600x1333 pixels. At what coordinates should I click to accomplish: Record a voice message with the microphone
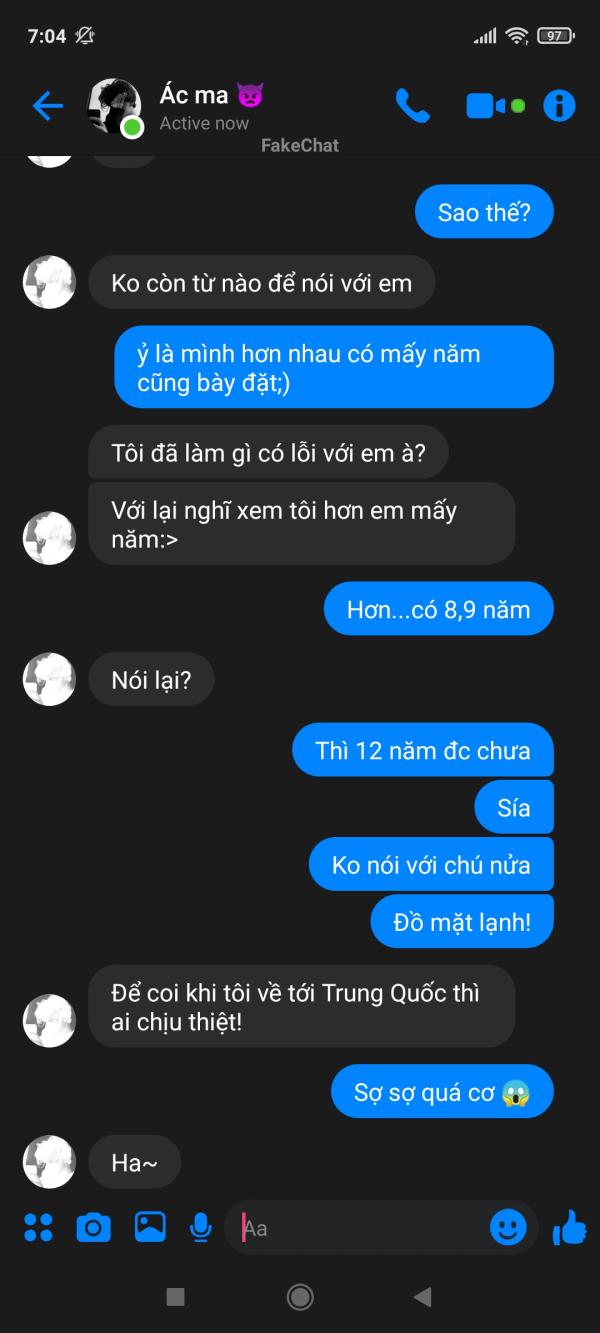click(201, 1227)
